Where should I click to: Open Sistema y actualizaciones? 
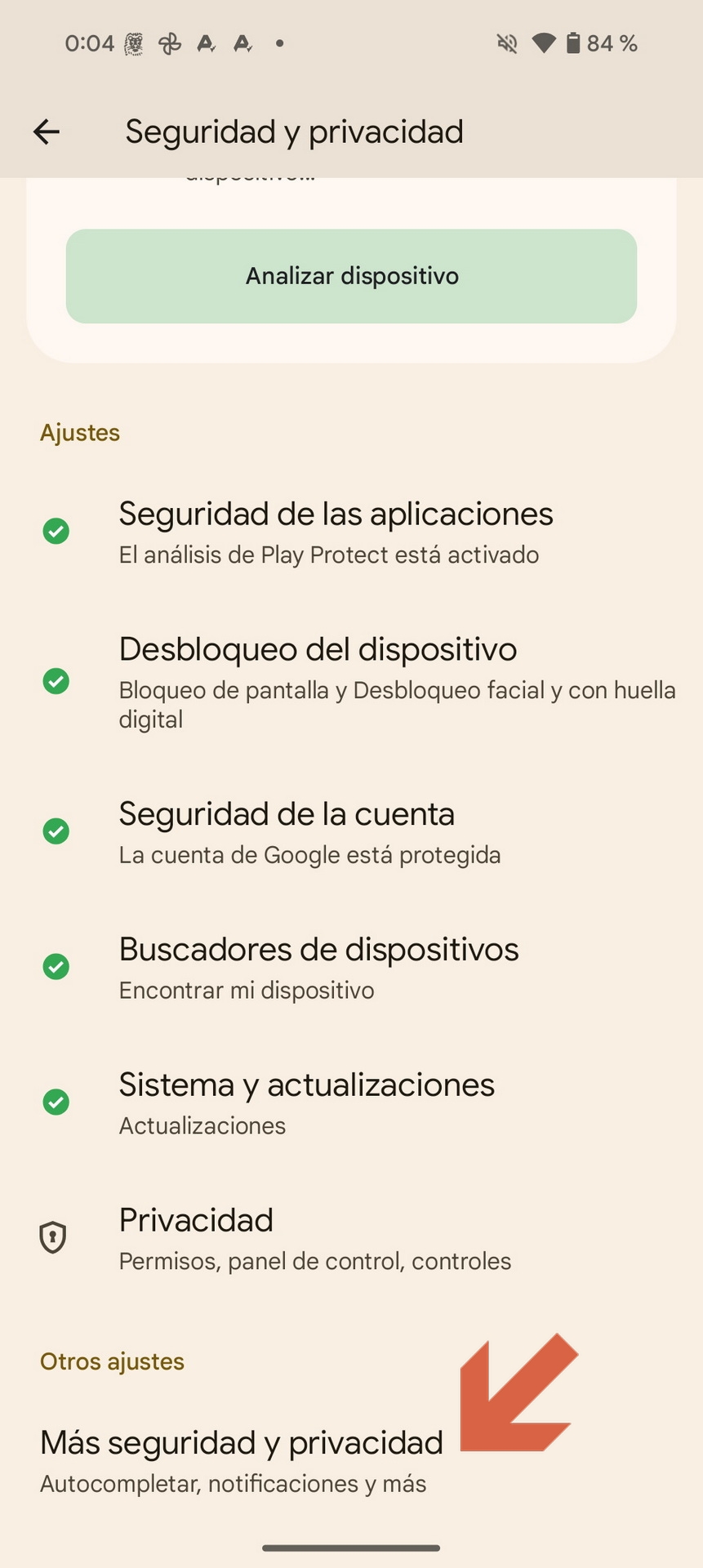(x=351, y=1103)
